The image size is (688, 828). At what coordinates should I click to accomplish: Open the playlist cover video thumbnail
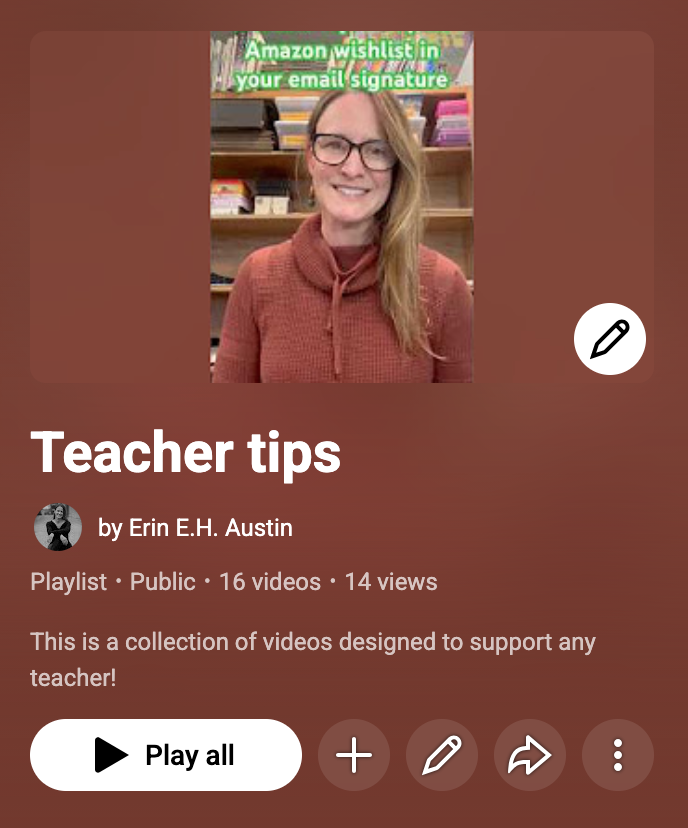click(x=341, y=207)
